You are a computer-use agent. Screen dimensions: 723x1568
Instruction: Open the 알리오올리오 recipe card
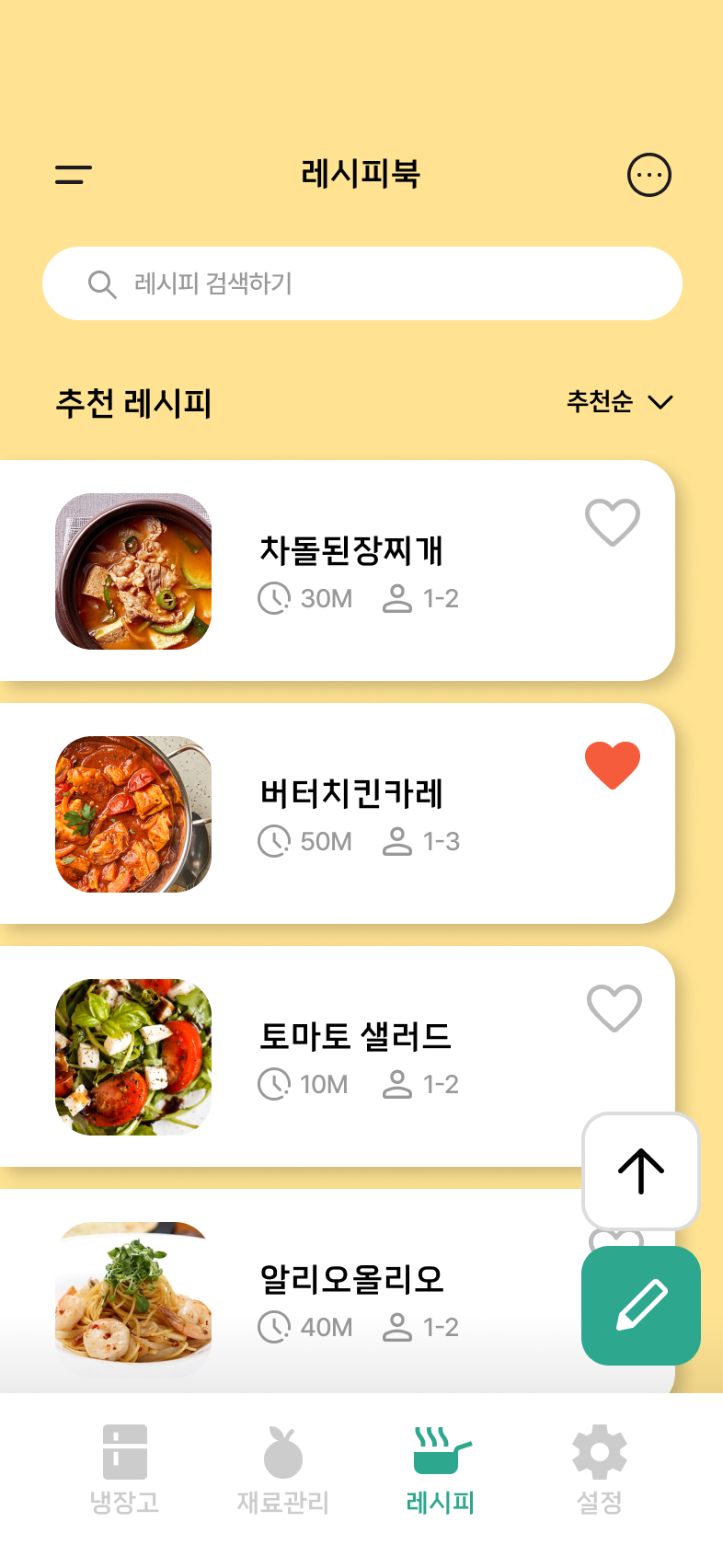(351, 1297)
